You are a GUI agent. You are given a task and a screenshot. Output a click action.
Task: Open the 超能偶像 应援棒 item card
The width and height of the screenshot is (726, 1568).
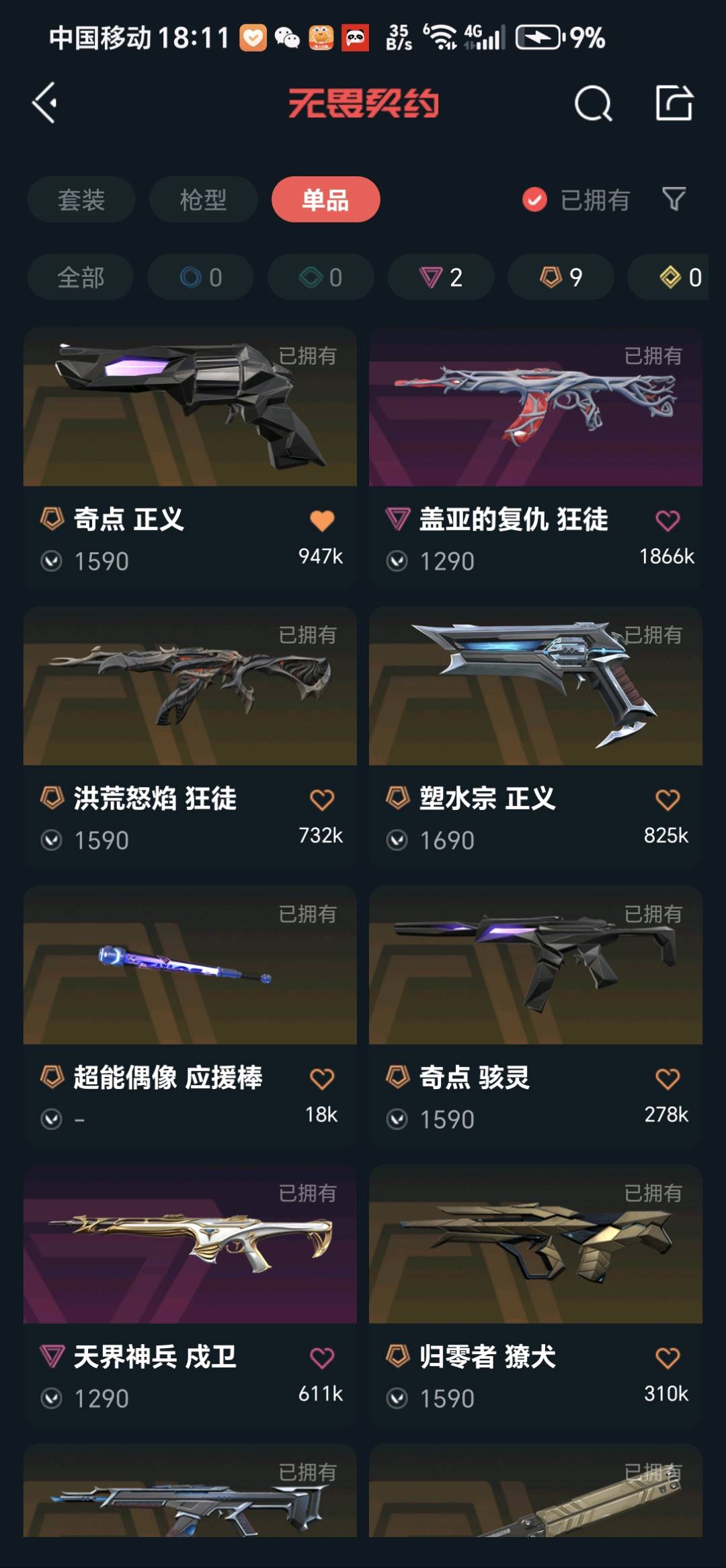click(x=190, y=966)
